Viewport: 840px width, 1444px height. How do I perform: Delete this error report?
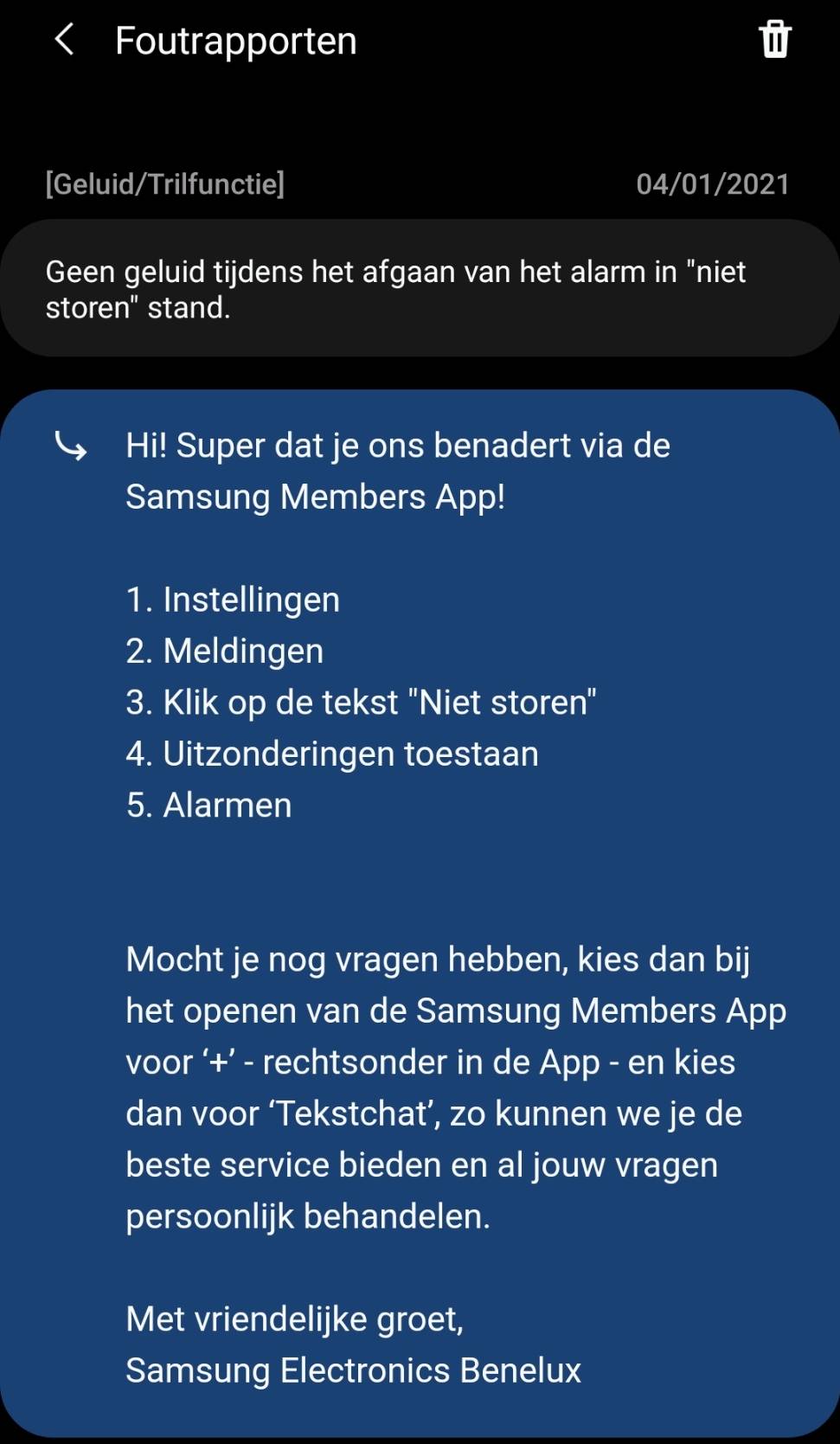[x=774, y=40]
